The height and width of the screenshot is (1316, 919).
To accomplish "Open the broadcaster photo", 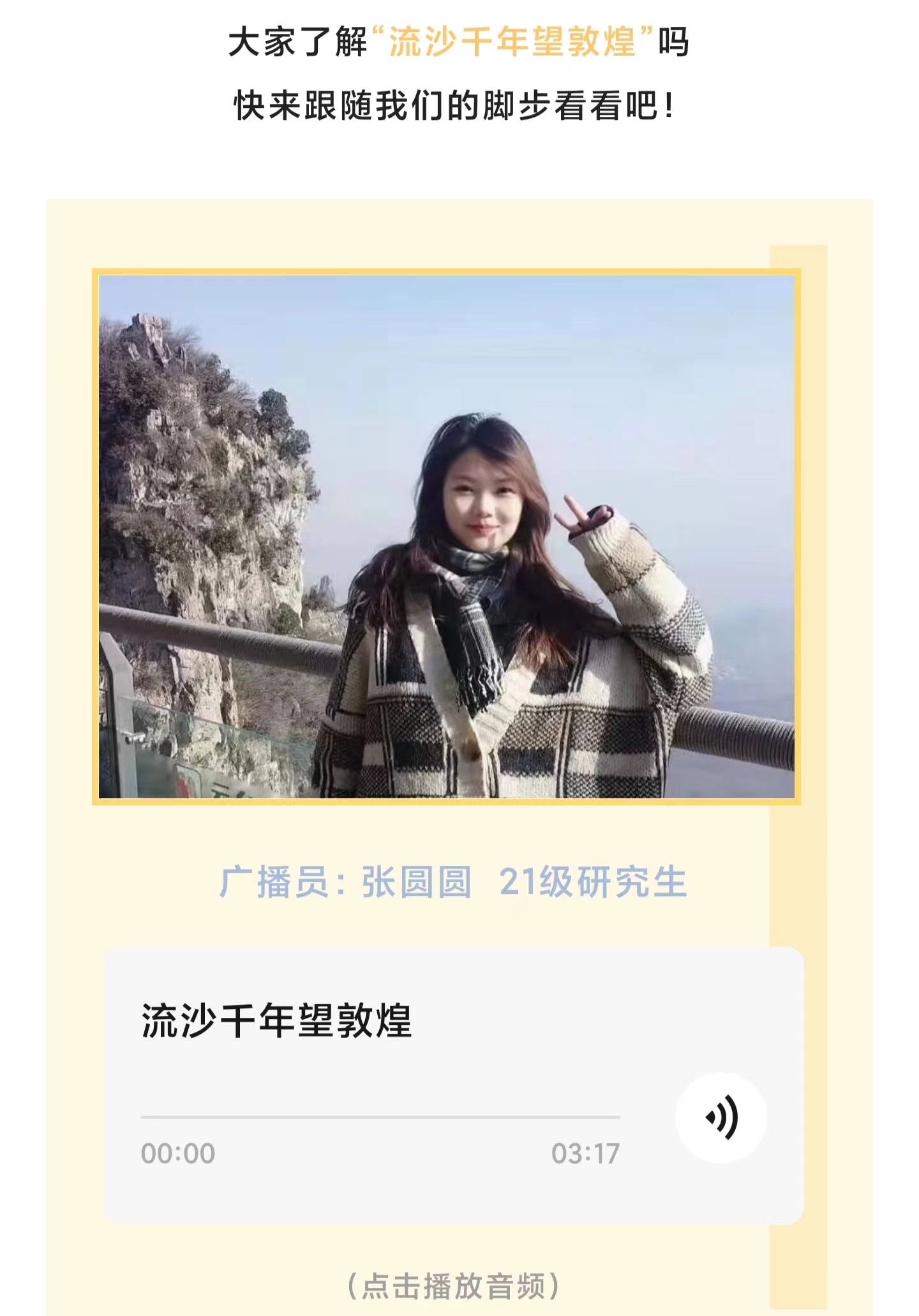I will click(x=446, y=536).
